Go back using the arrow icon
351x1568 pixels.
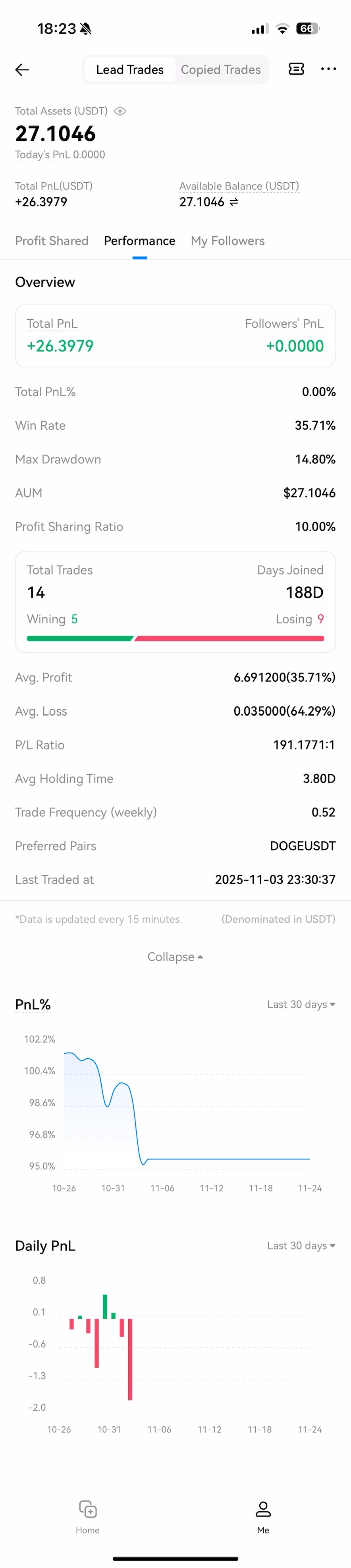coord(23,70)
